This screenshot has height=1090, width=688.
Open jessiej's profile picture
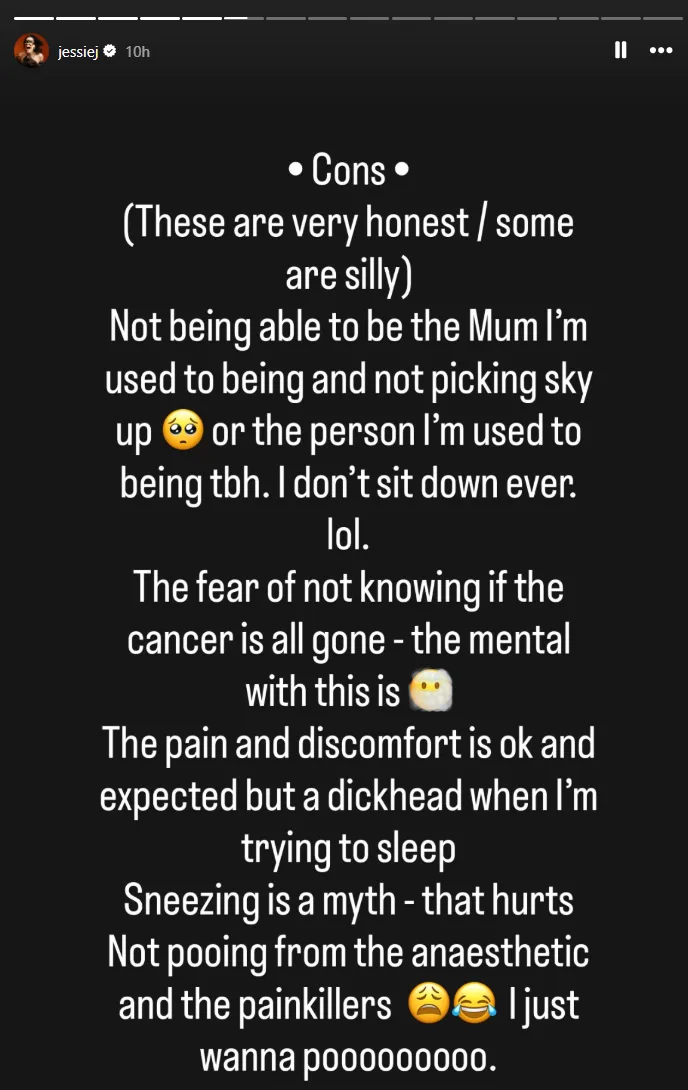[31, 50]
